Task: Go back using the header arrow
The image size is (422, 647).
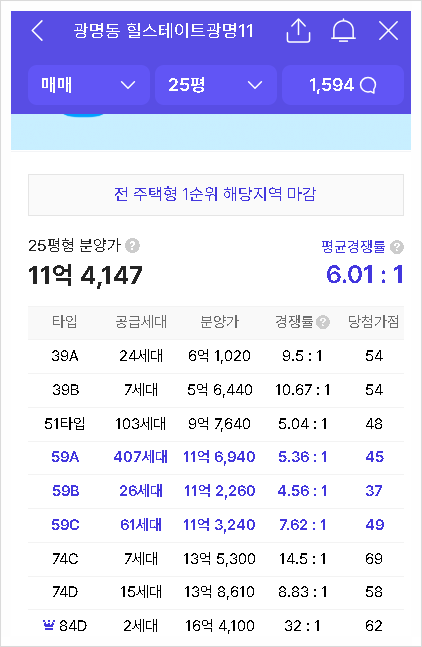Action: [x=37, y=31]
